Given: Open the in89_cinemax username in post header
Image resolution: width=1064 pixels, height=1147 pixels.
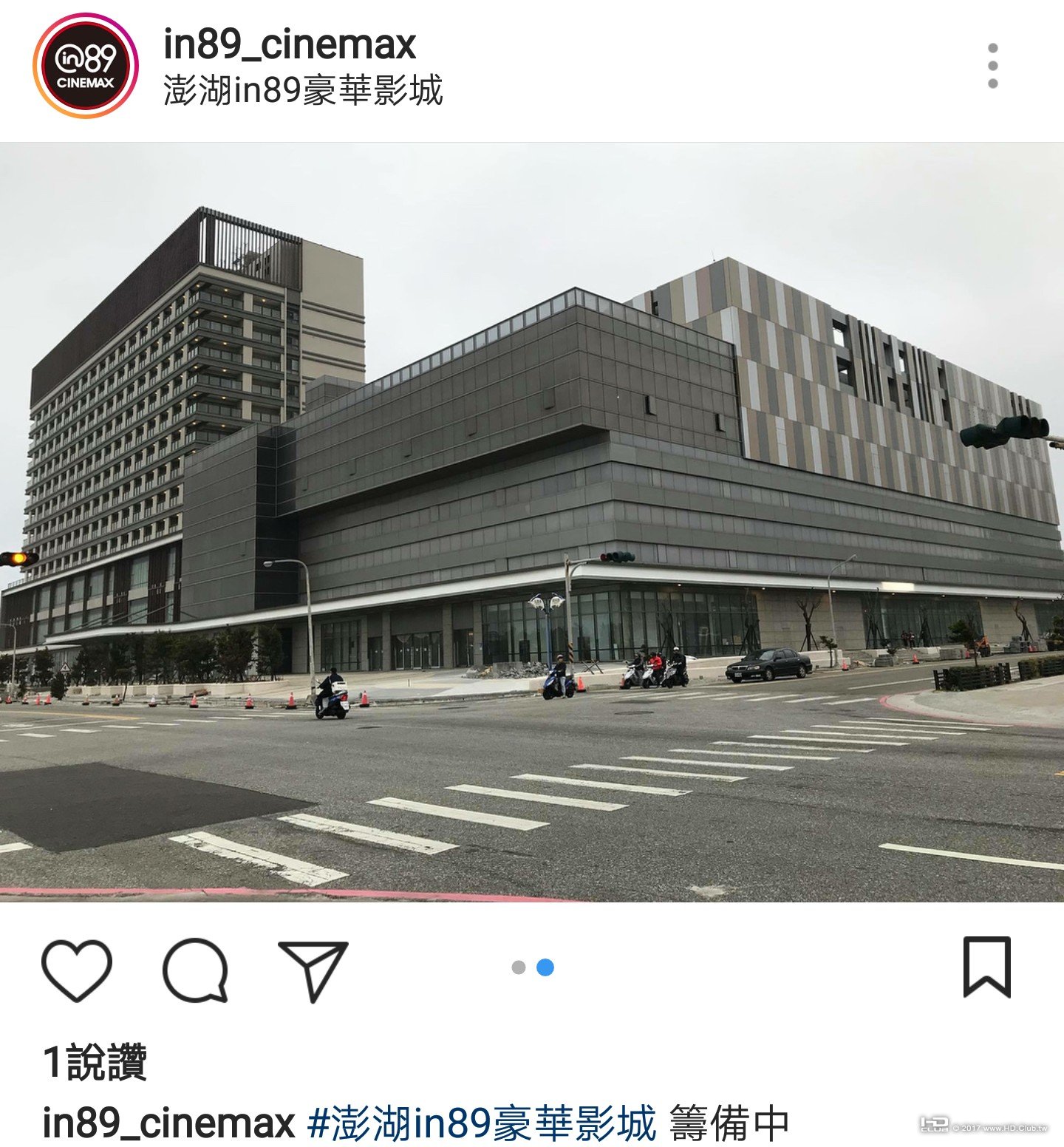Looking at the screenshot, I should click(289, 44).
